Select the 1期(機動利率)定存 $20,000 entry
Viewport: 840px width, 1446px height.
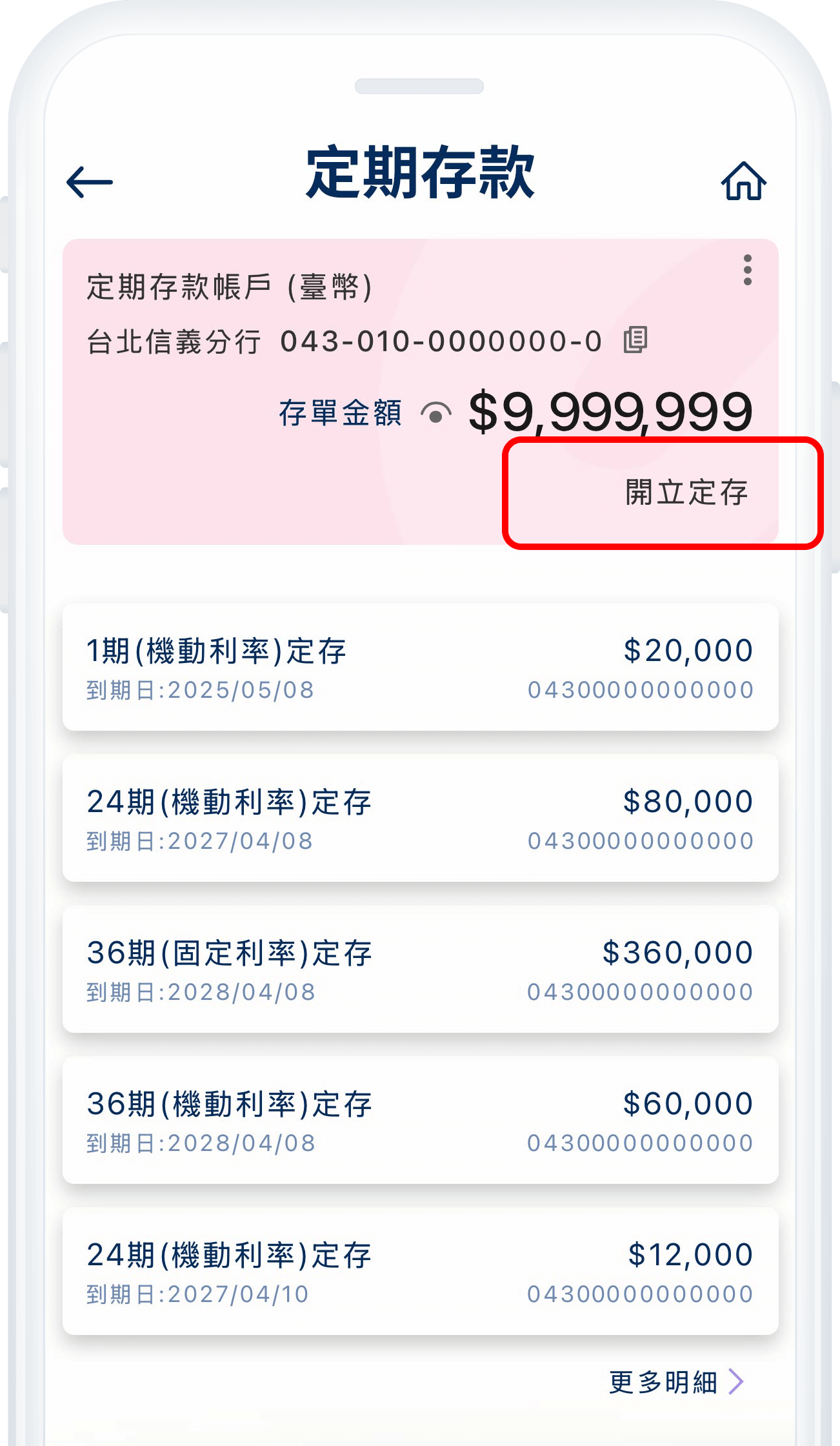coord(420,668)
